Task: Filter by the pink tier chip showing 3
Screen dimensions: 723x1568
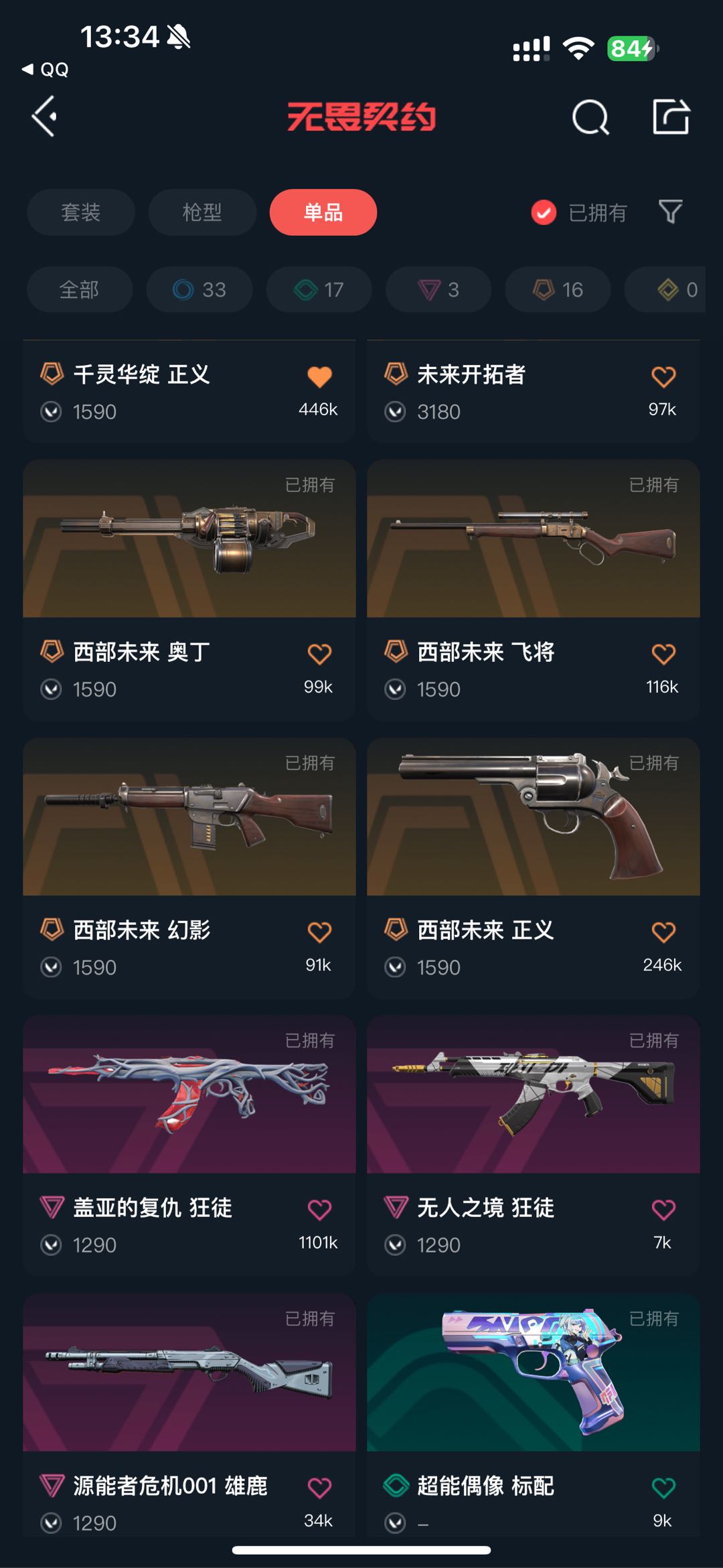Action: tap(438, 289)
